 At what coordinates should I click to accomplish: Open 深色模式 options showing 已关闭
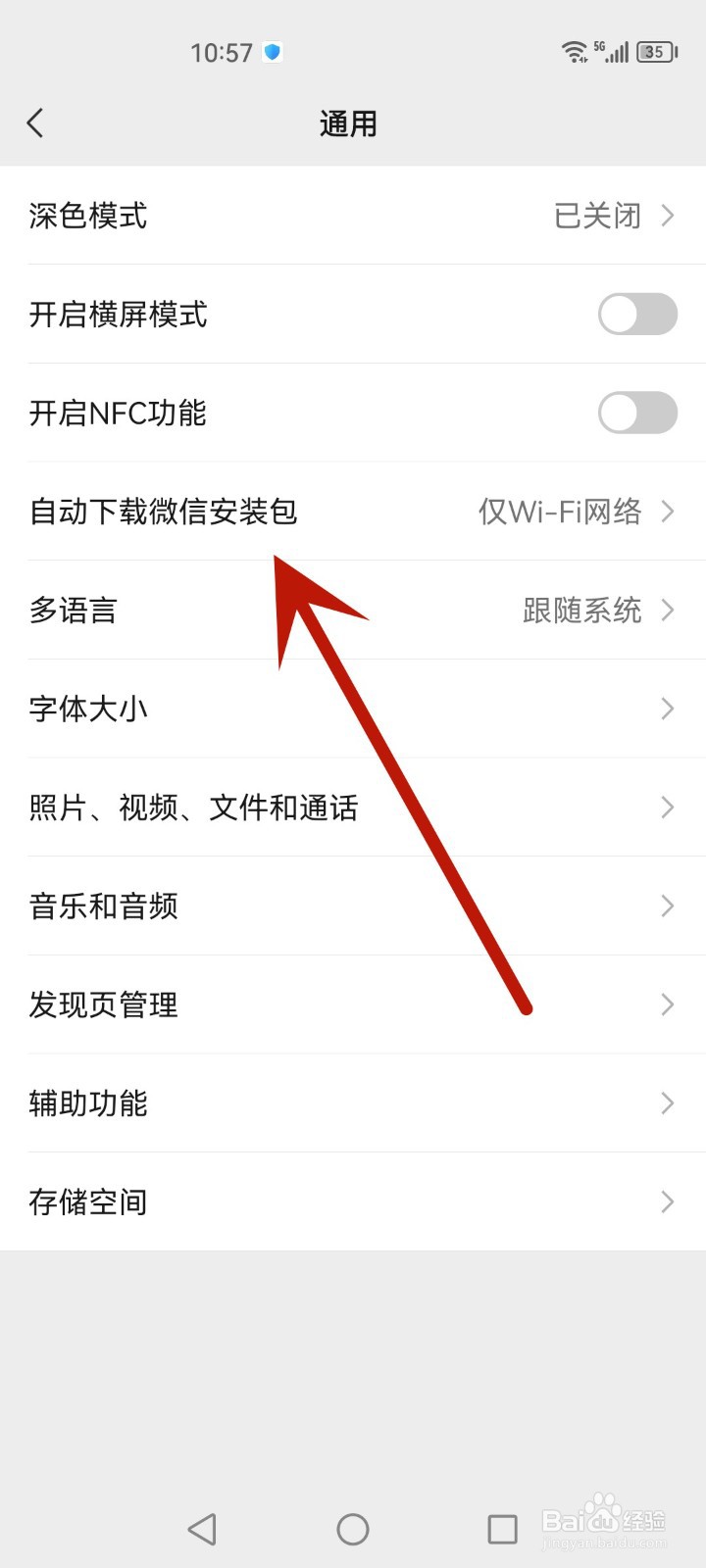[353, 216]
